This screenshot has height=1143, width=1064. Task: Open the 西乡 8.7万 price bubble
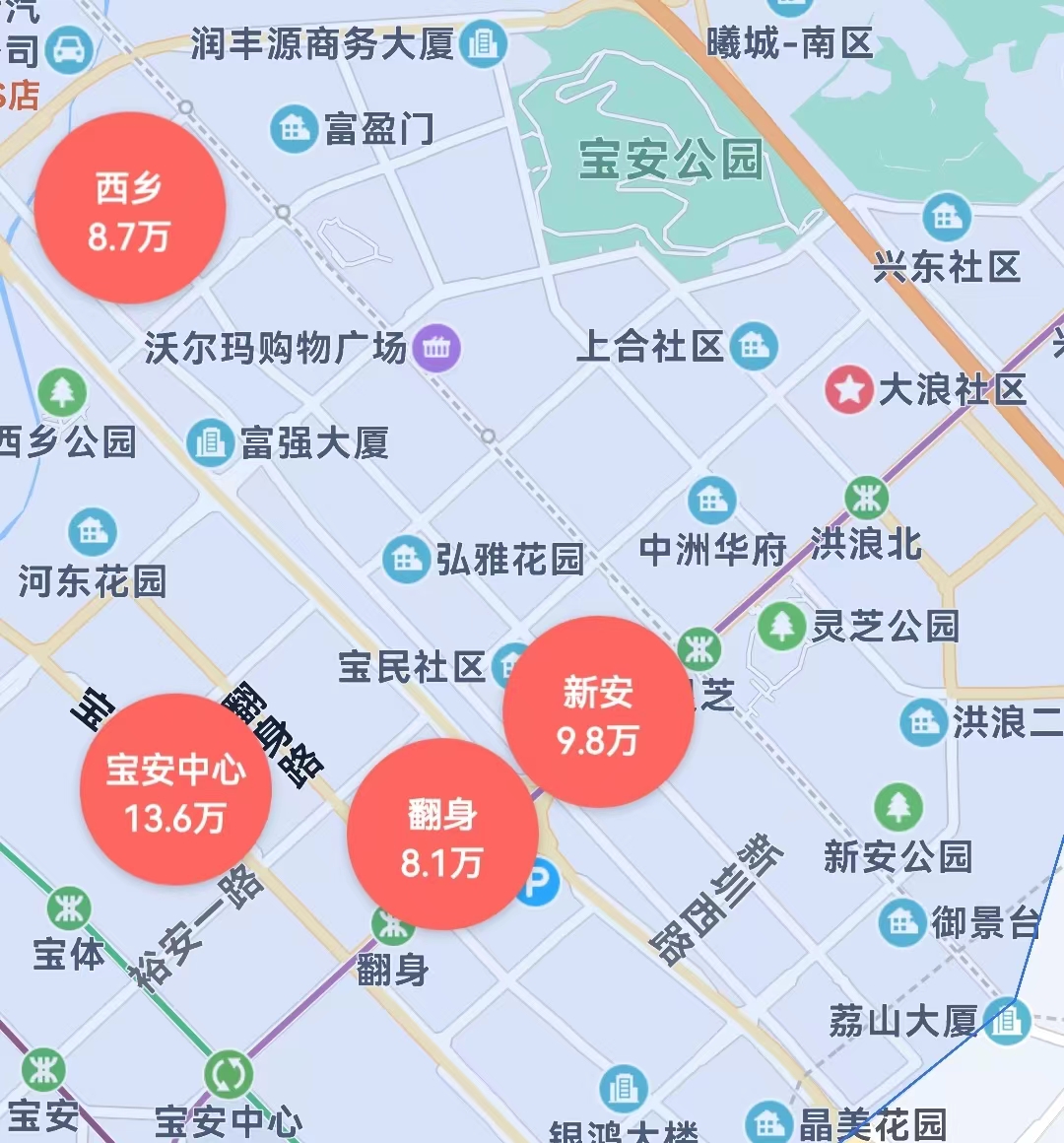tap(130, 208)
